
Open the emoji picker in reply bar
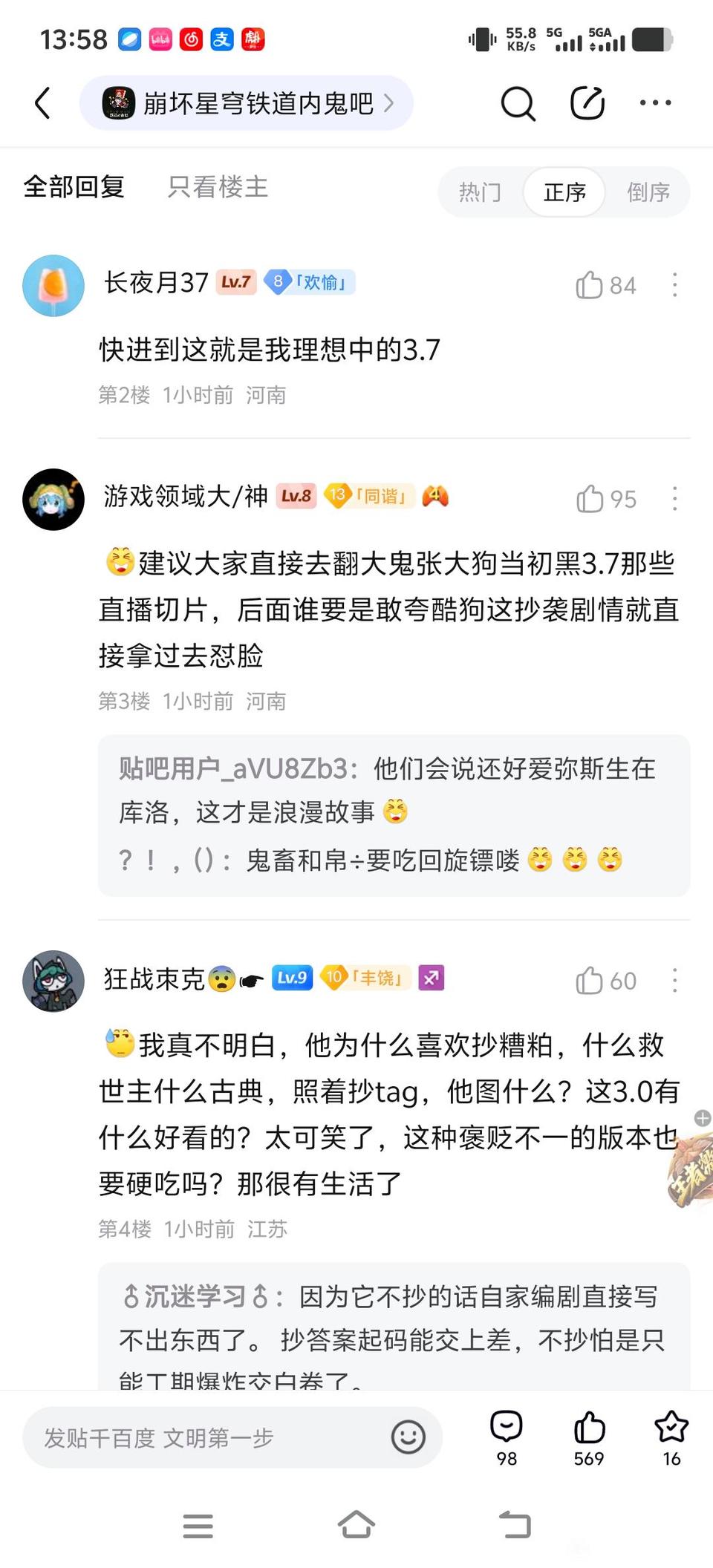pos(408,1437)
